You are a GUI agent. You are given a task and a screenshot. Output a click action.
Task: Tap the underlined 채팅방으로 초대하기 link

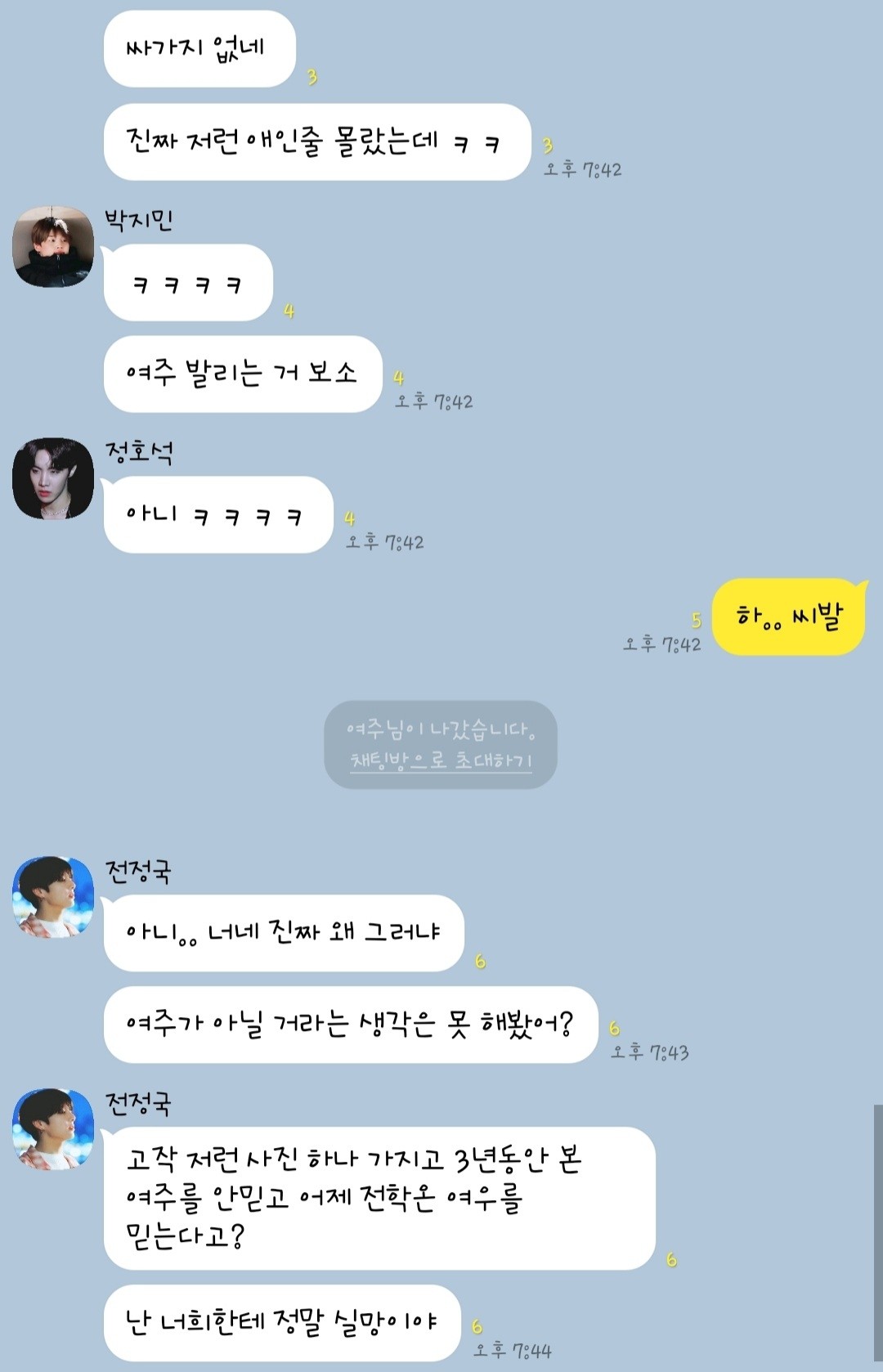tap(441, 761)
